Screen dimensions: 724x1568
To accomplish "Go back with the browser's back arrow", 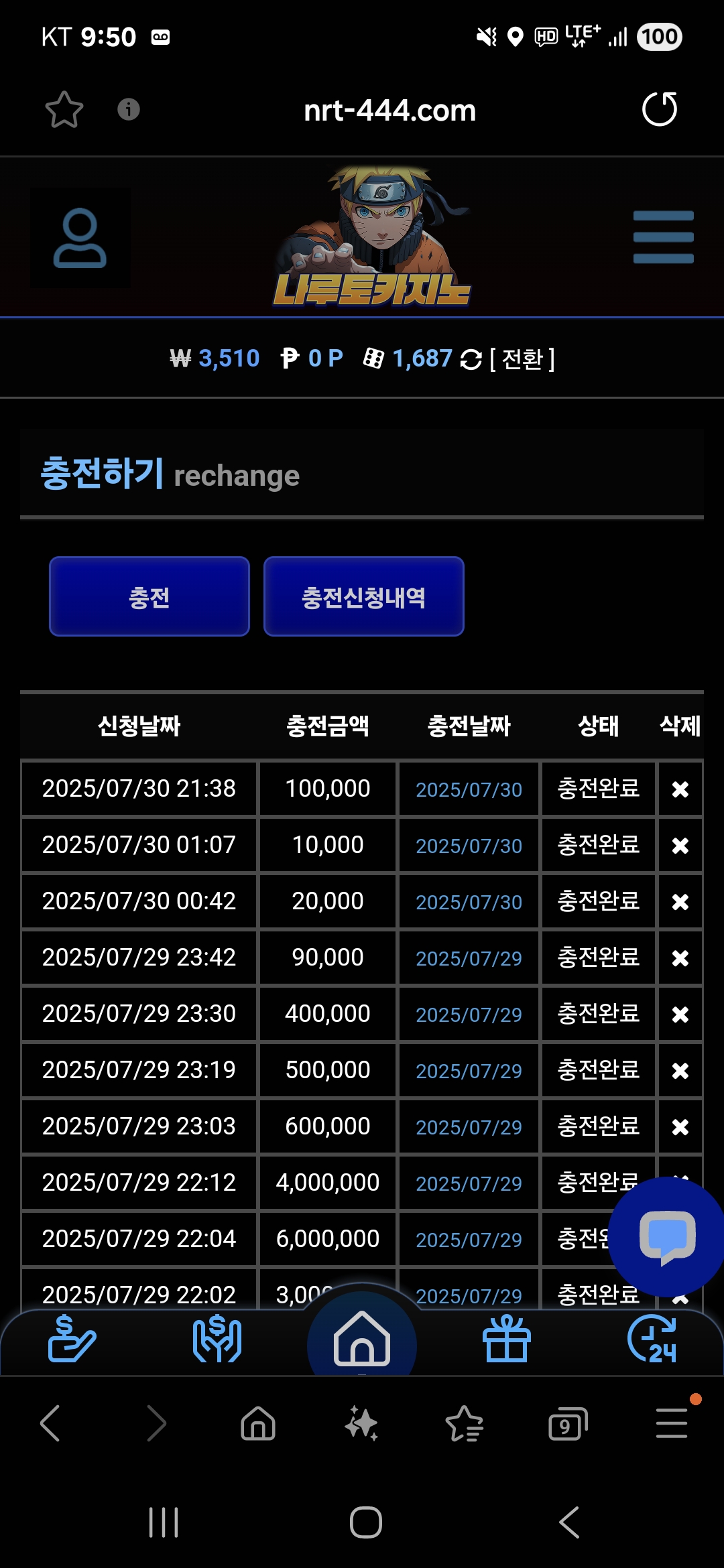I will pyautogui.click(x=50, y=1423).
